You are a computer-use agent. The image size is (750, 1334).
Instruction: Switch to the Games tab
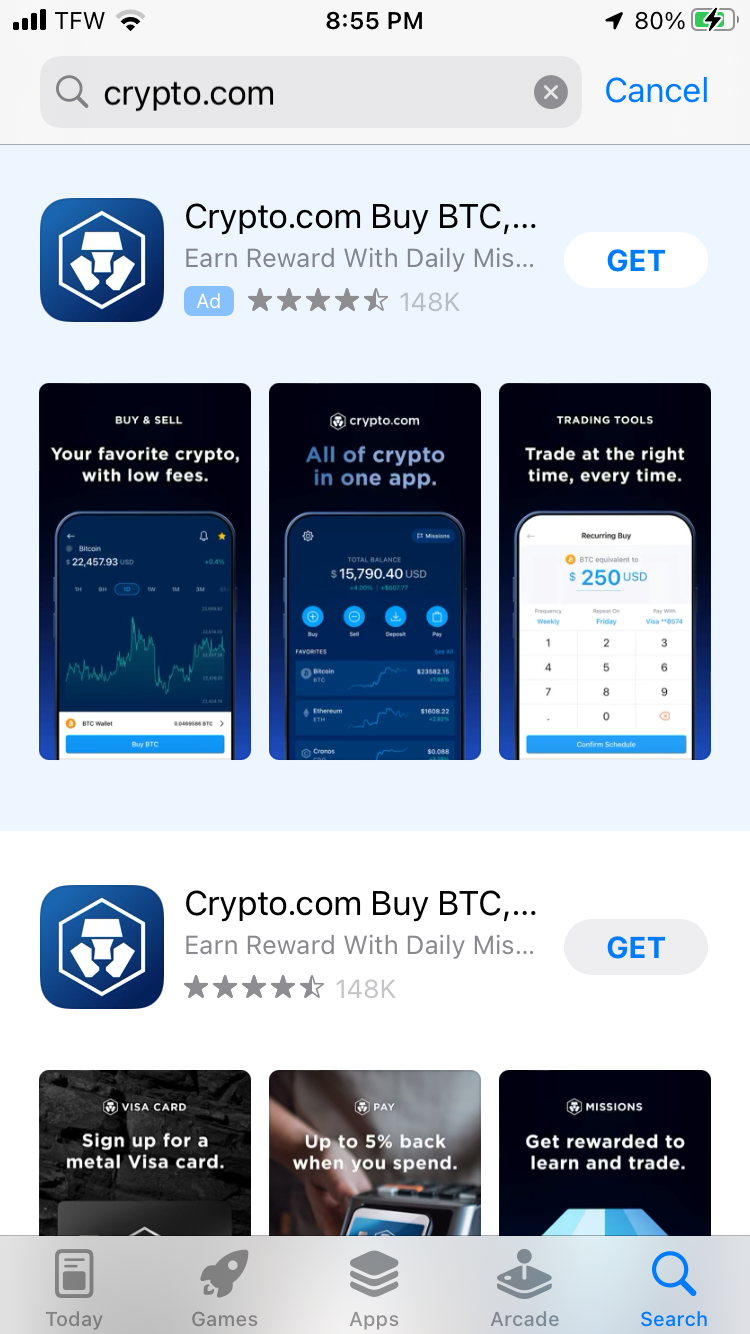pyautogui.click(x=224, y=1288)
